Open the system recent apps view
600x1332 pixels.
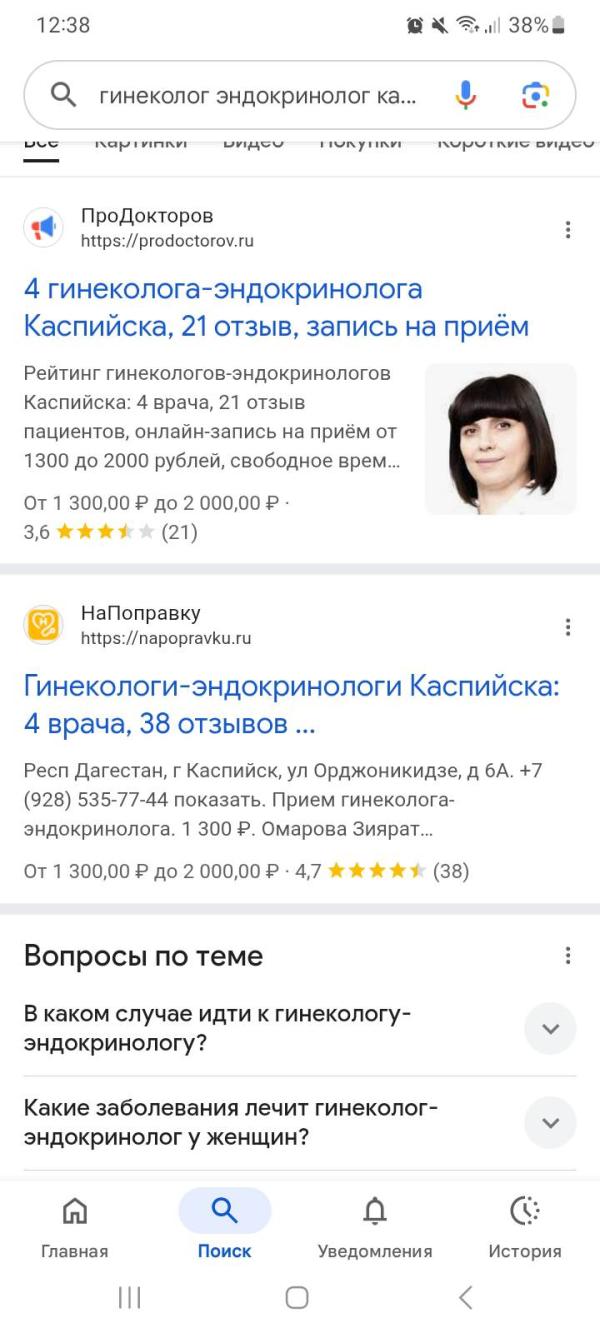(x=129, y=1298)
